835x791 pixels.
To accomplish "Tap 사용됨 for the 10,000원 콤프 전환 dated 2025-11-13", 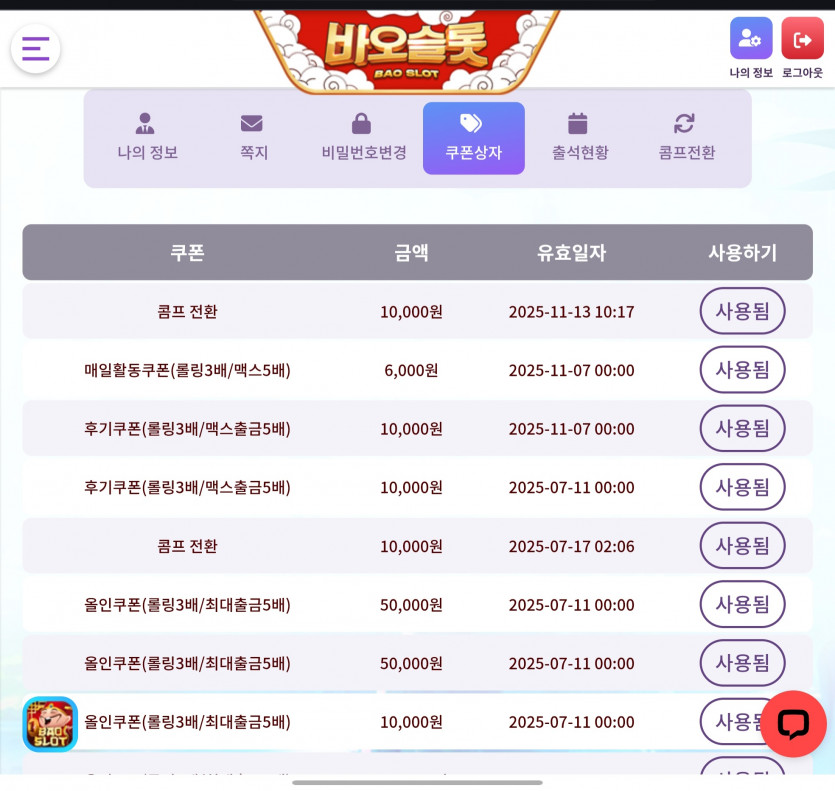I will 742,311.
